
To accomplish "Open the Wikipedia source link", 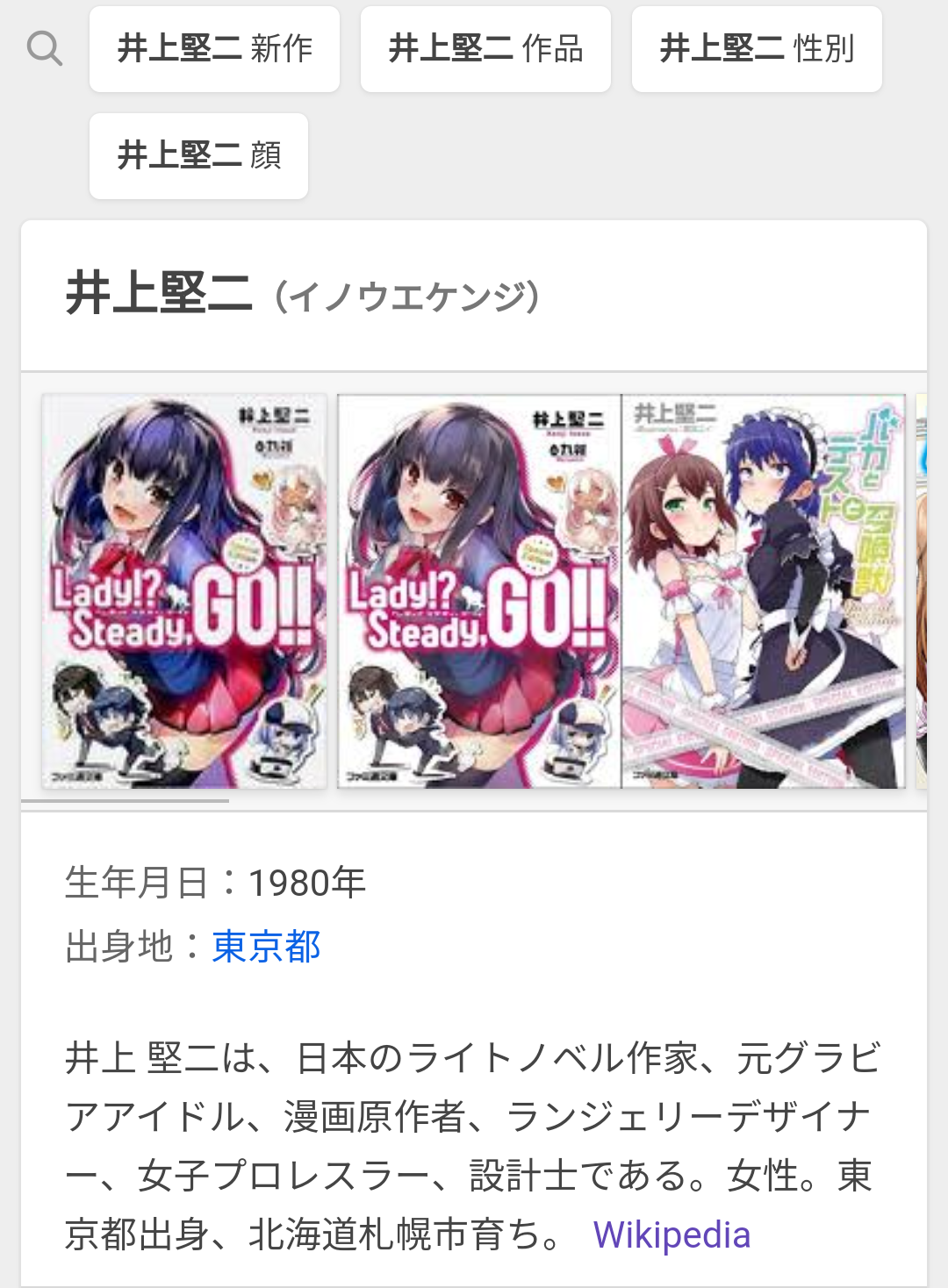I will [x=671, y=1234].
